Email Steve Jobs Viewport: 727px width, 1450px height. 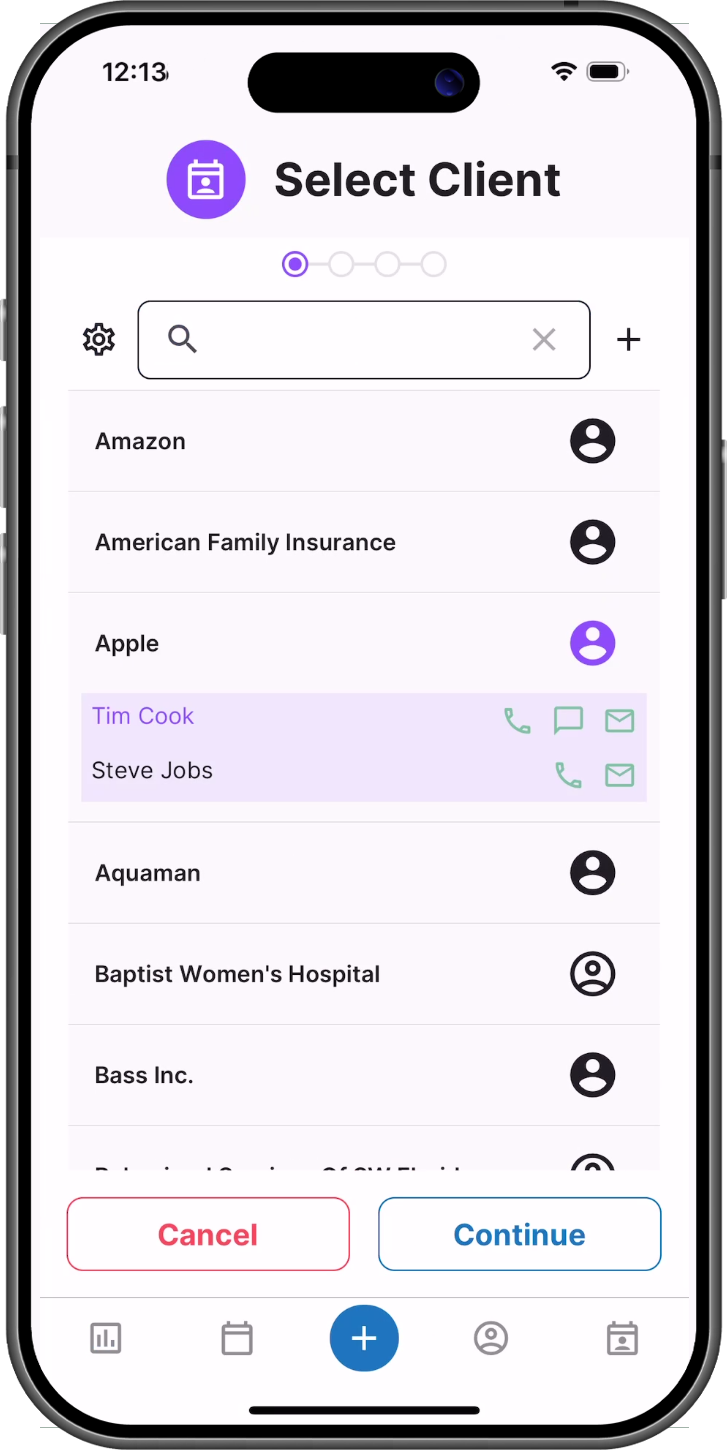620,775
